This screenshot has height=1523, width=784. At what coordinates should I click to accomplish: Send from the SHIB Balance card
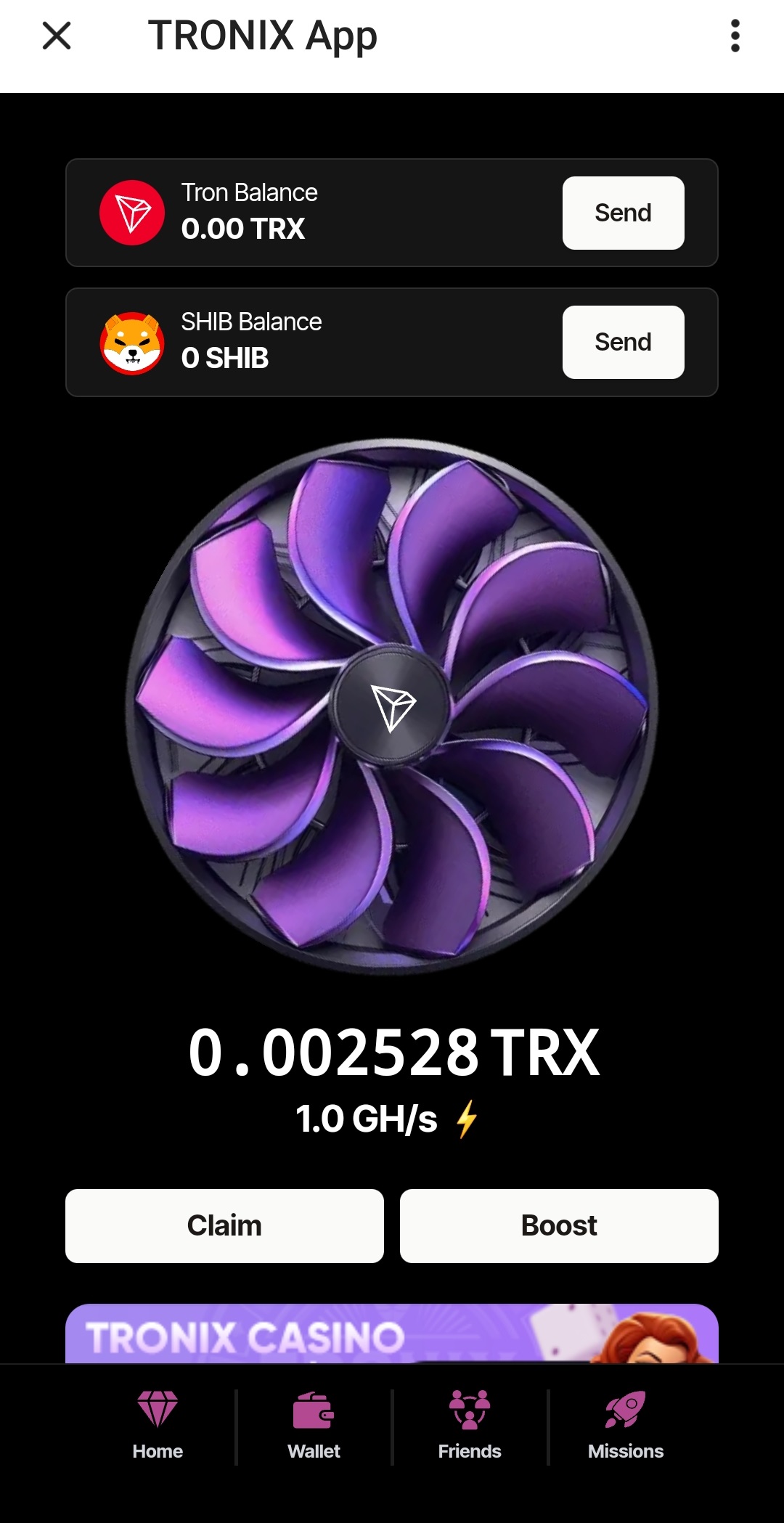[x=623, y=342]
